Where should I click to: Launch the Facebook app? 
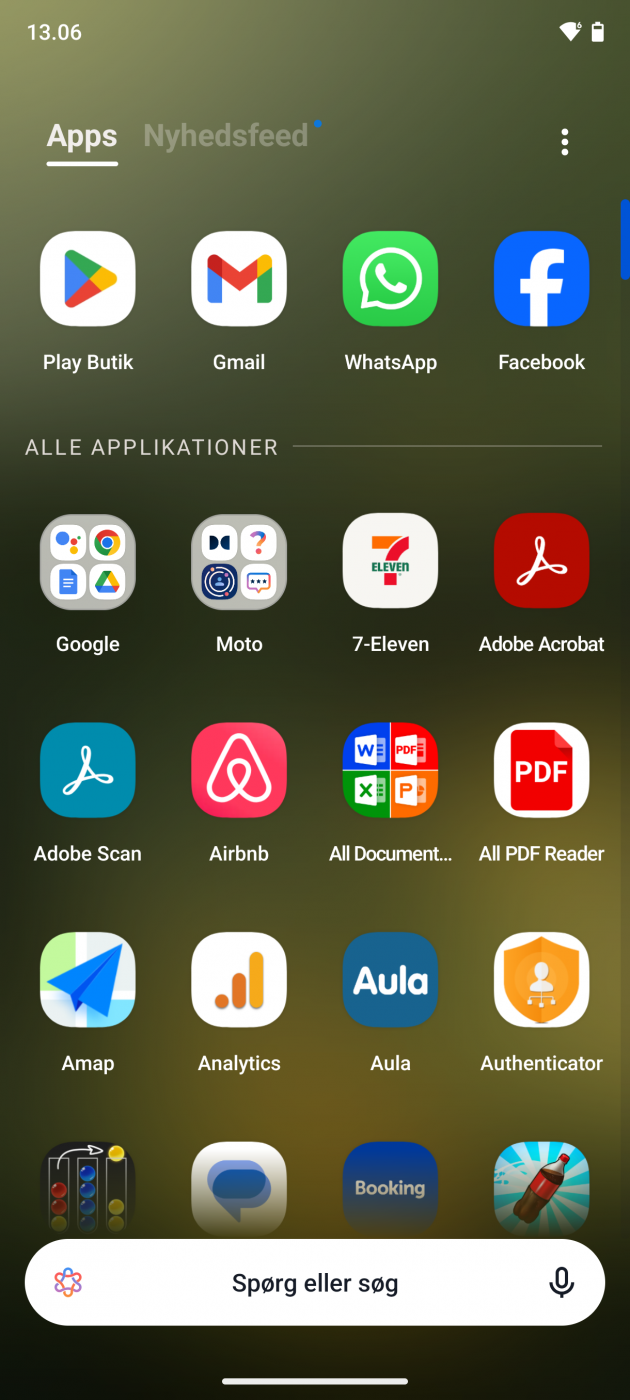pos(541,279)
